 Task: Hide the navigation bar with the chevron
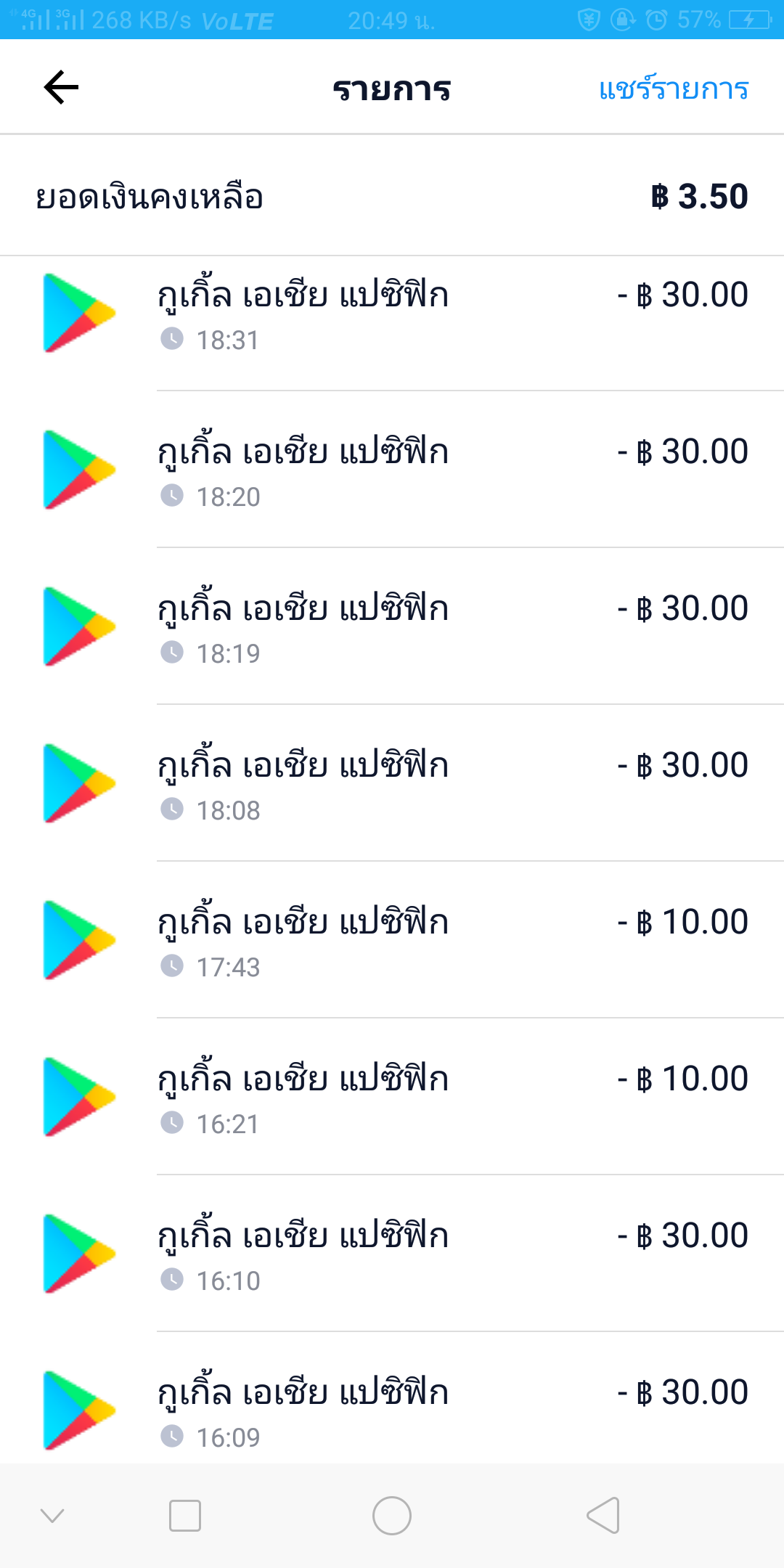pyautogui.click(x=52, y=1516)
